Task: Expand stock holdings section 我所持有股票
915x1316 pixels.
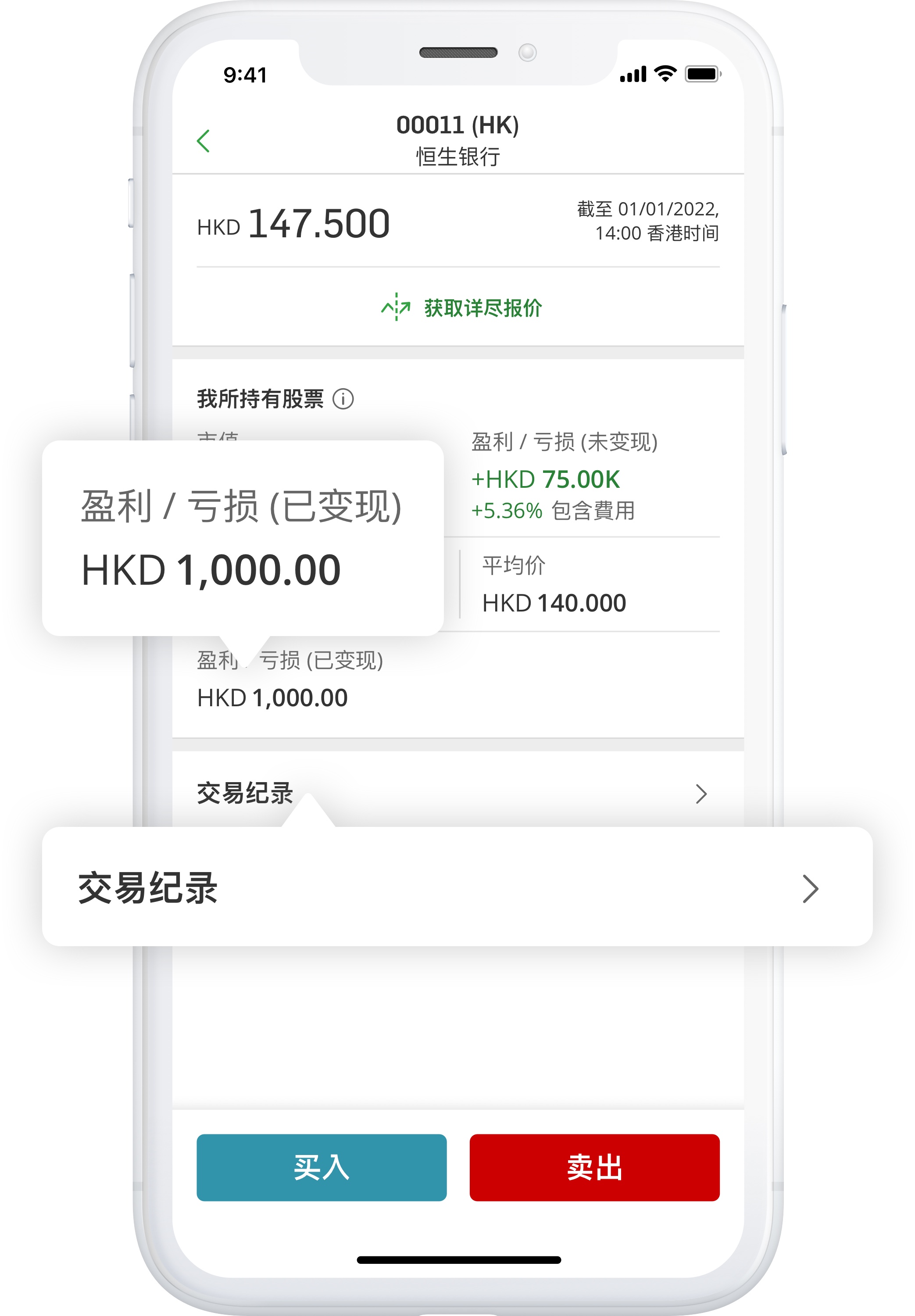Action: coord(261,397)
